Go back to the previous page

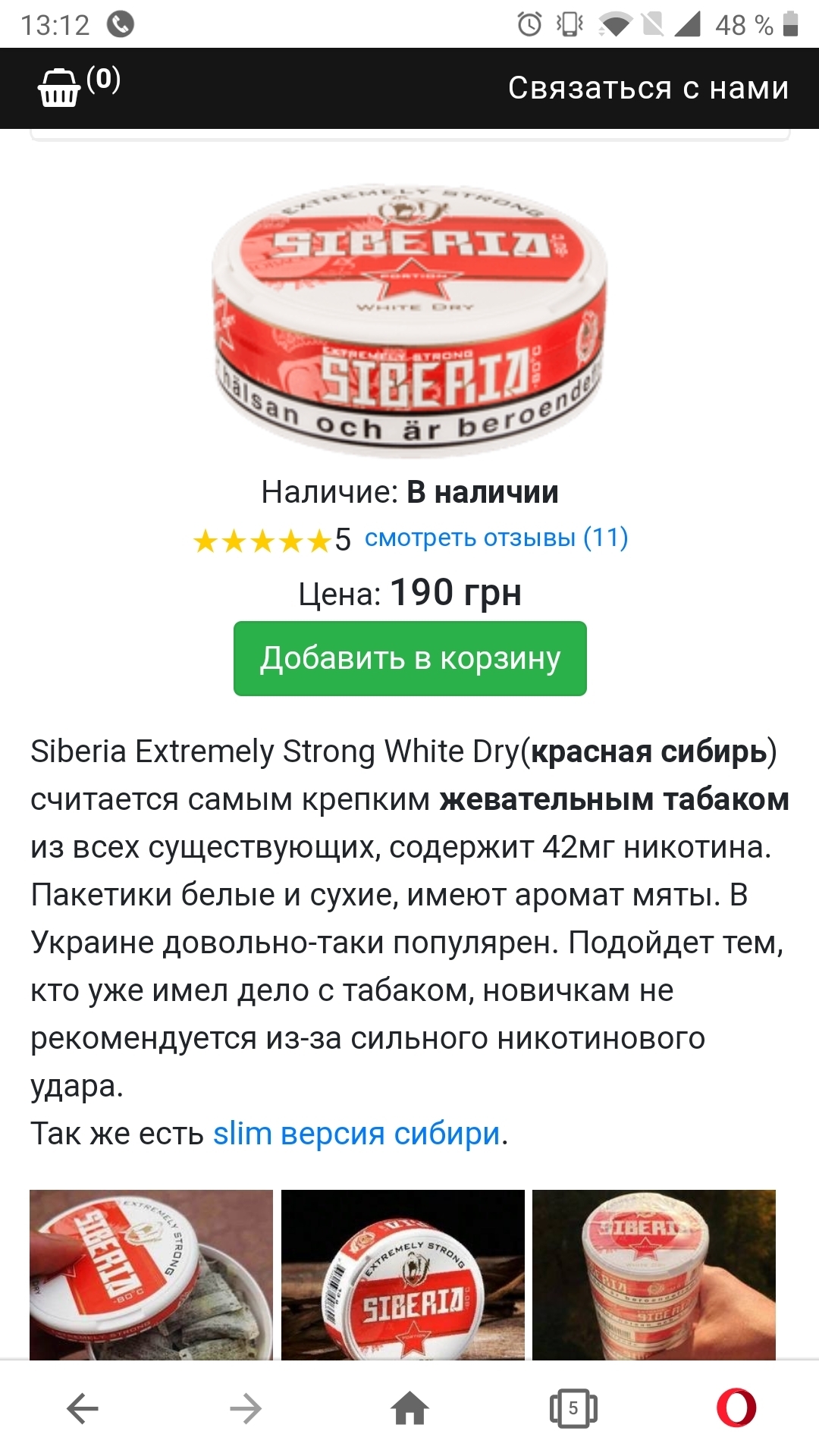[82, 1409]
